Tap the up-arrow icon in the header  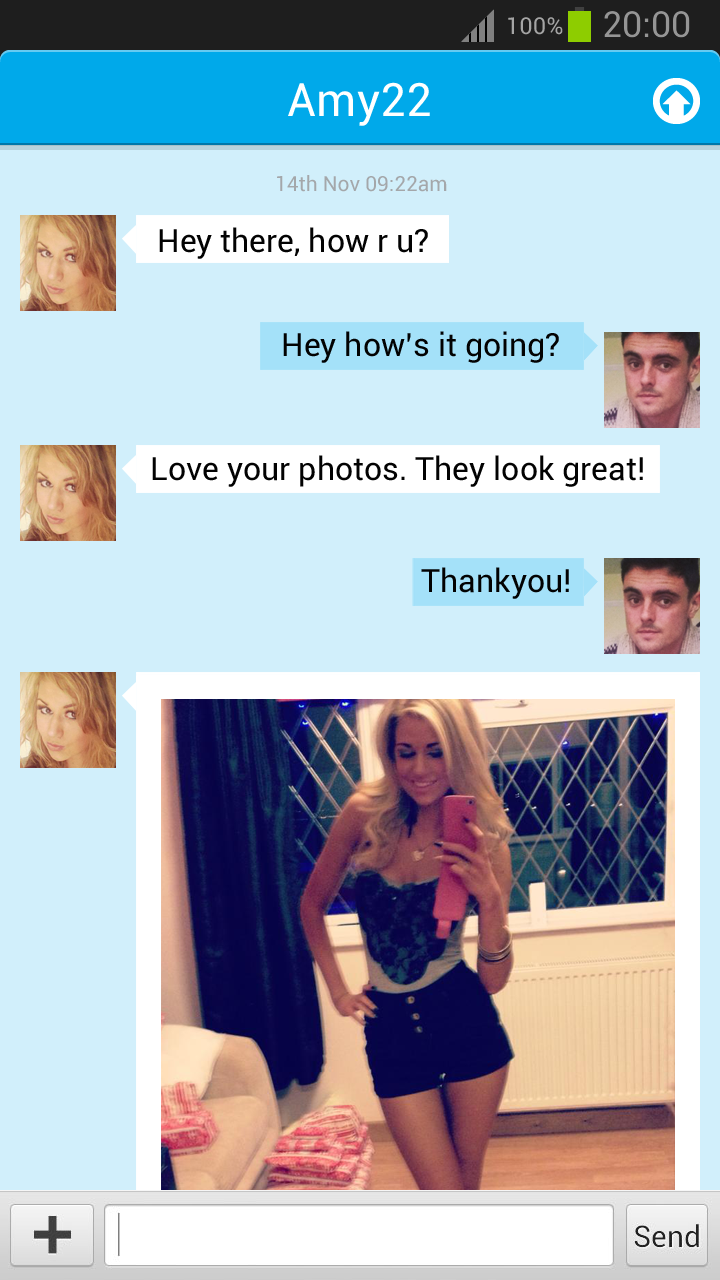click(676, 101)
